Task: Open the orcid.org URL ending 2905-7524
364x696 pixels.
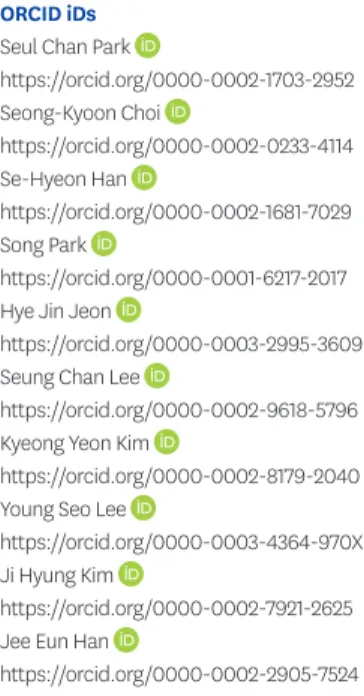Action: click(x=179, y=675)
